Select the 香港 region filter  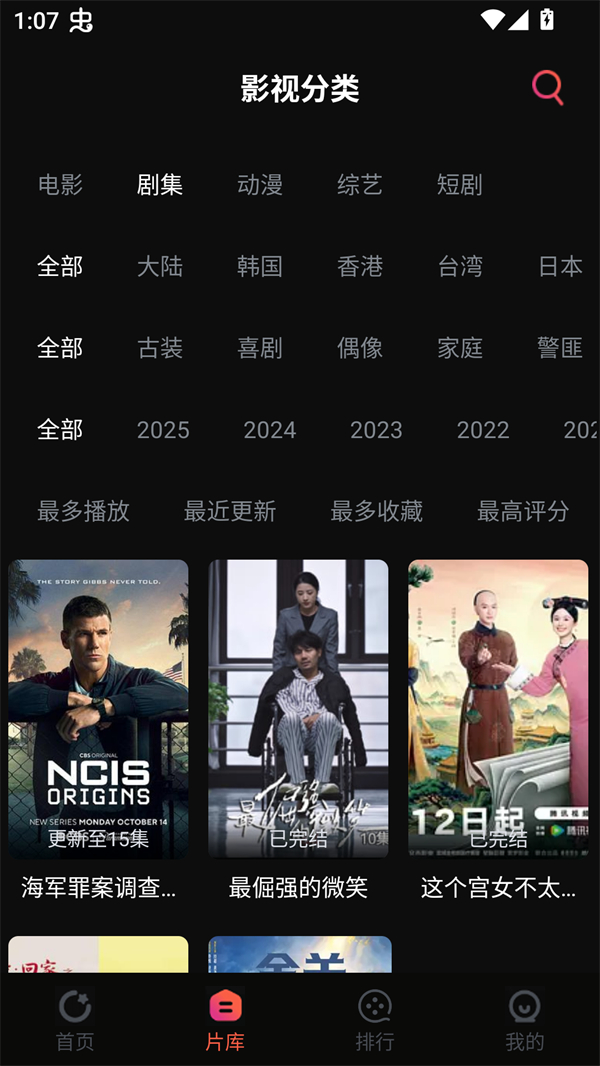(x=360, y=267)
